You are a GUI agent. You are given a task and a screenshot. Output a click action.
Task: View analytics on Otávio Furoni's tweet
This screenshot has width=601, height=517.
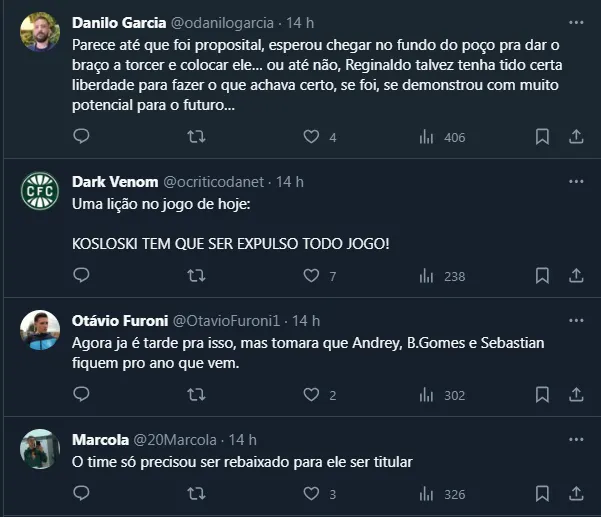425,395
